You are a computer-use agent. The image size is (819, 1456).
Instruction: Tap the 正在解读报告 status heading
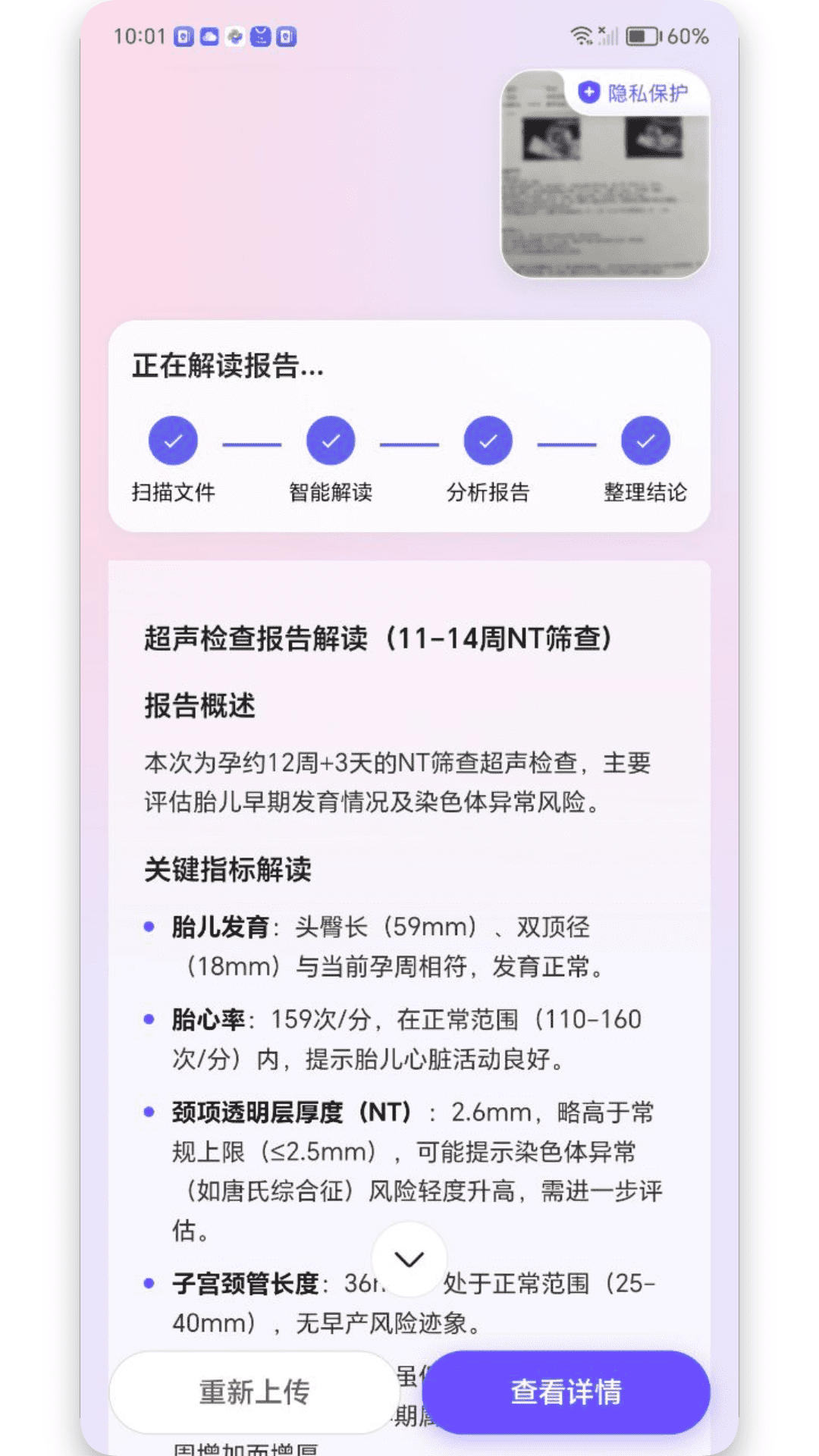[x=226, y=369]
